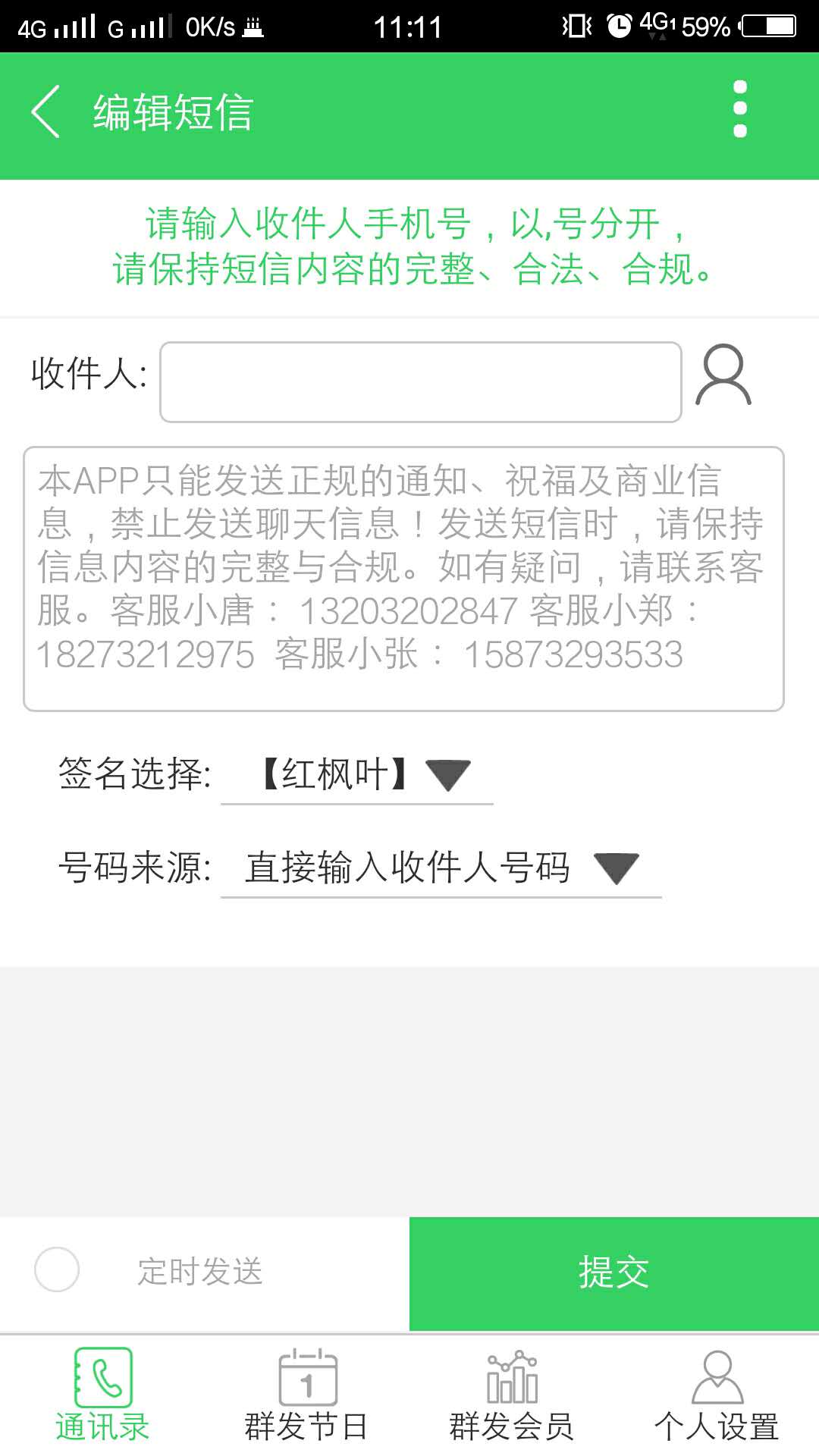This screenshot has height=1456, width=819.
Task: Enable the 定时发送 option
Action: pyautogui.click(x=57, y=1269)
